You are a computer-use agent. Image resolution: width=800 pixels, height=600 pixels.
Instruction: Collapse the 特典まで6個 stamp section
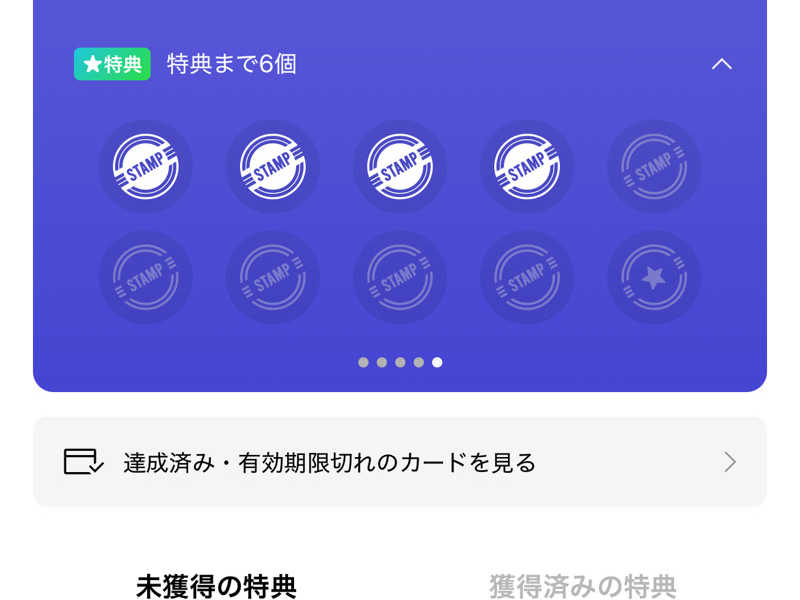721,64
